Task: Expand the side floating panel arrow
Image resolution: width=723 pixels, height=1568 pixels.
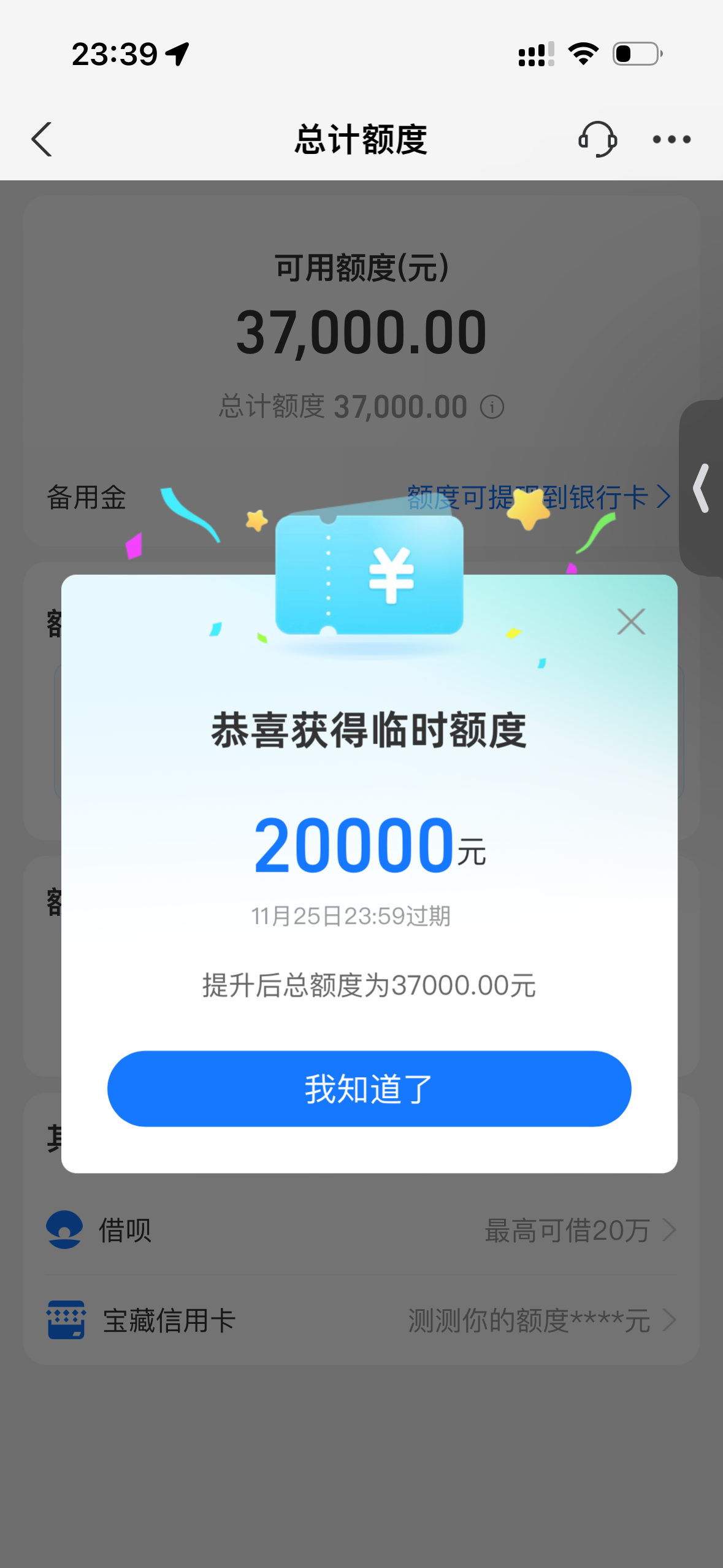Action: [702, 488]
